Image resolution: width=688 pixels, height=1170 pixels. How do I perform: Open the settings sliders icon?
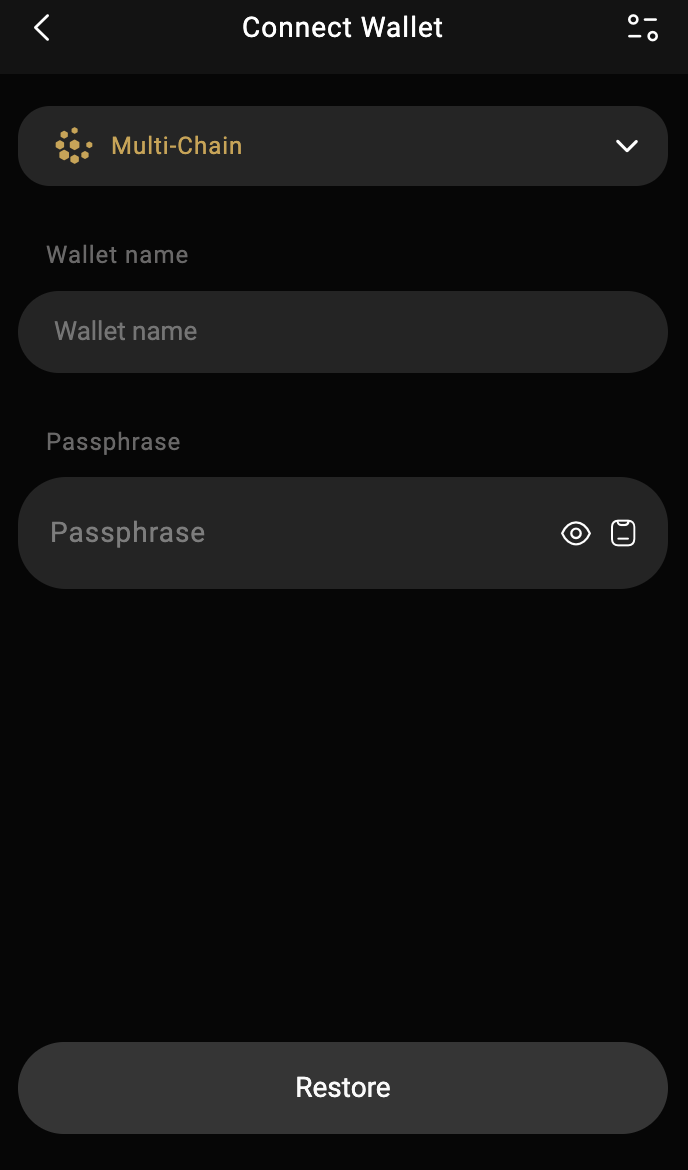[x=642, y=28]
